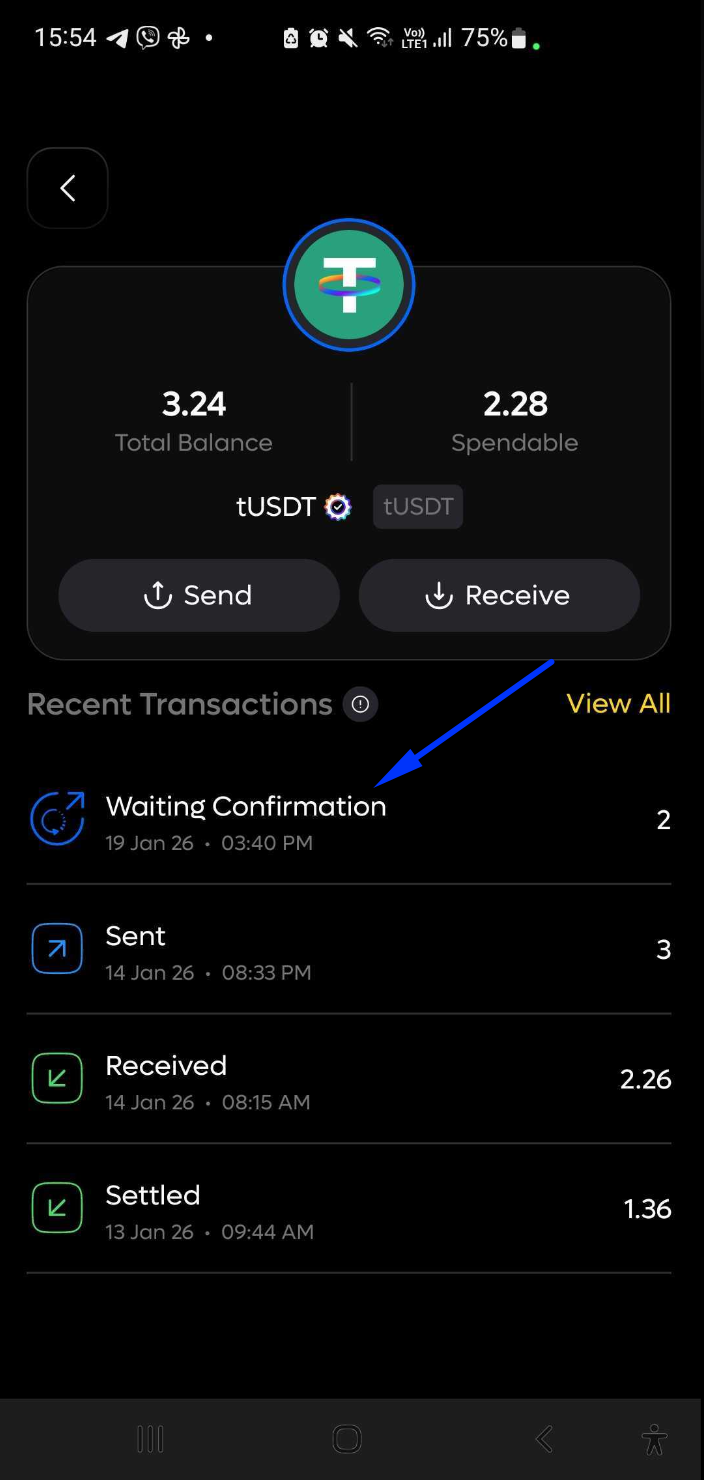704x1480 pixels.
Task: Tap the tUSDT label chip
Action: [418, 506]
